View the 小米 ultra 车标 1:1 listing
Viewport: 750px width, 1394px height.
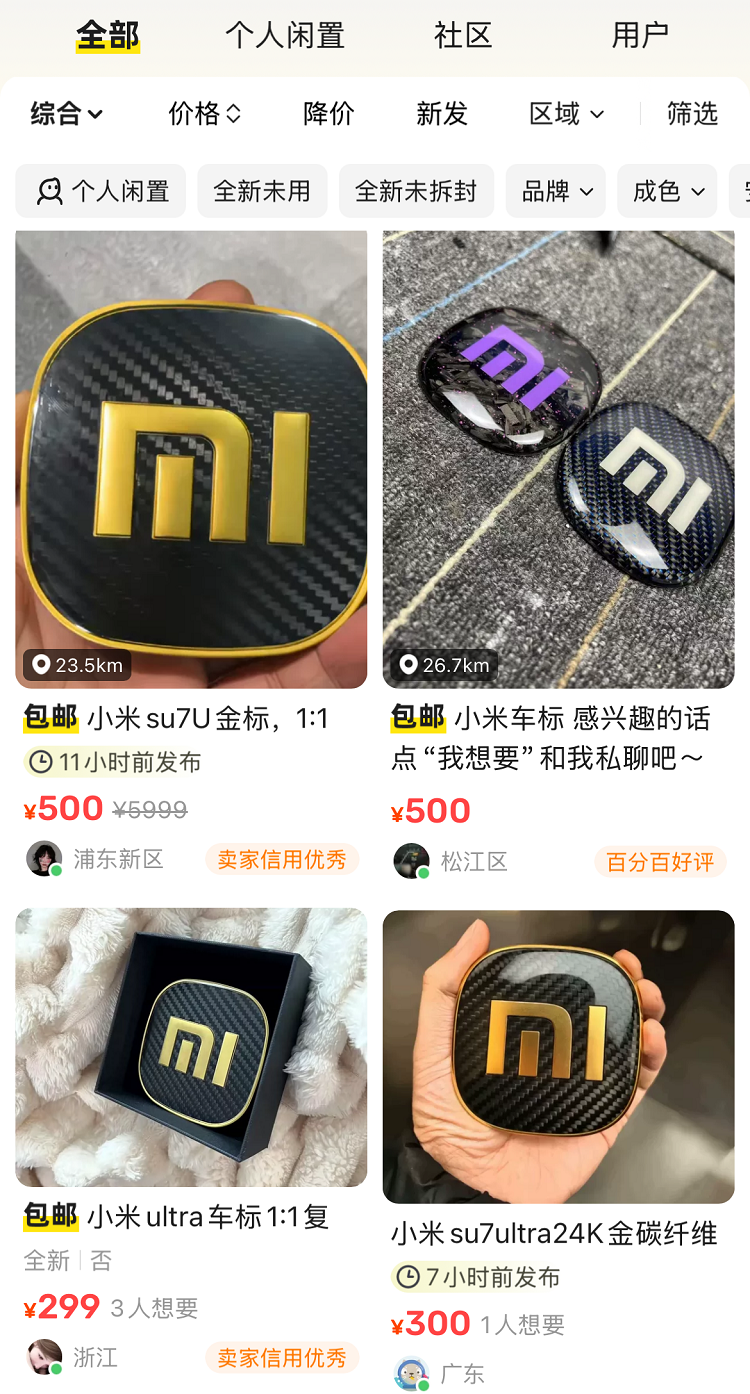click(191, 1048)
